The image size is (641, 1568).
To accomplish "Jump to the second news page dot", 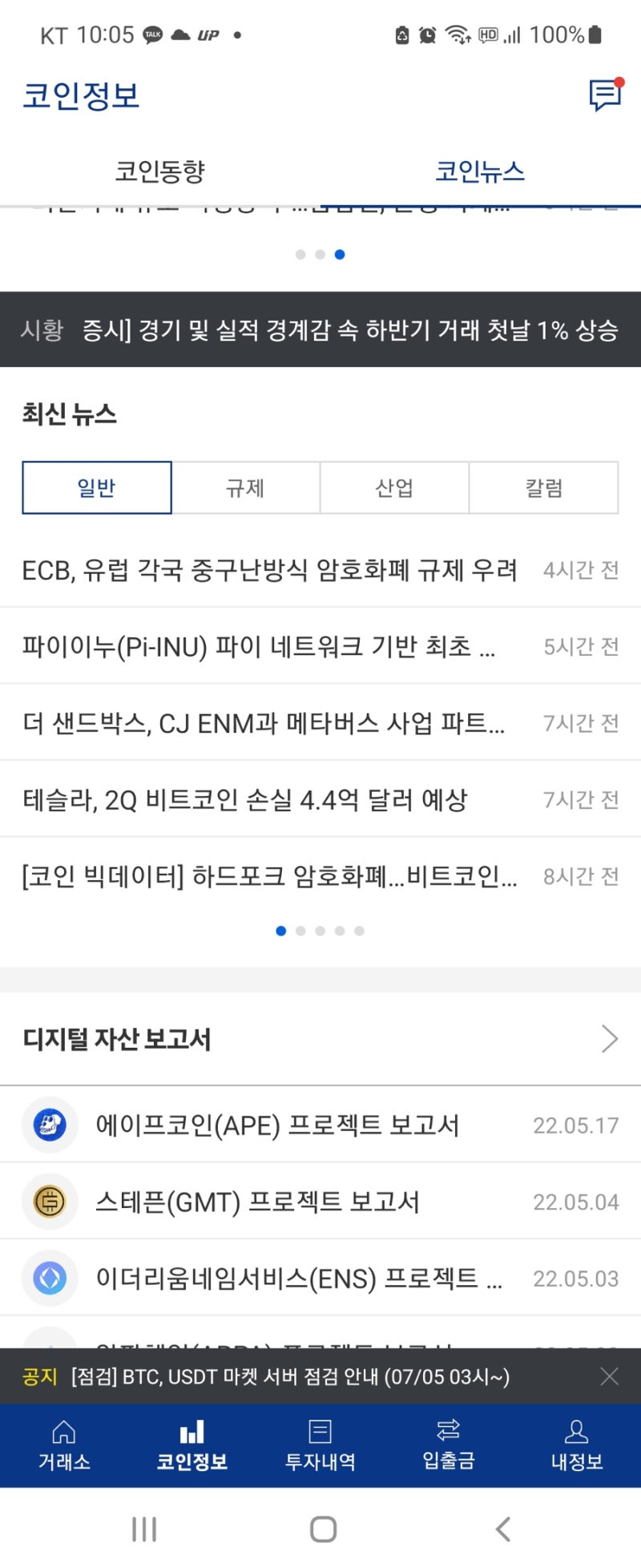I will point(300,931).
